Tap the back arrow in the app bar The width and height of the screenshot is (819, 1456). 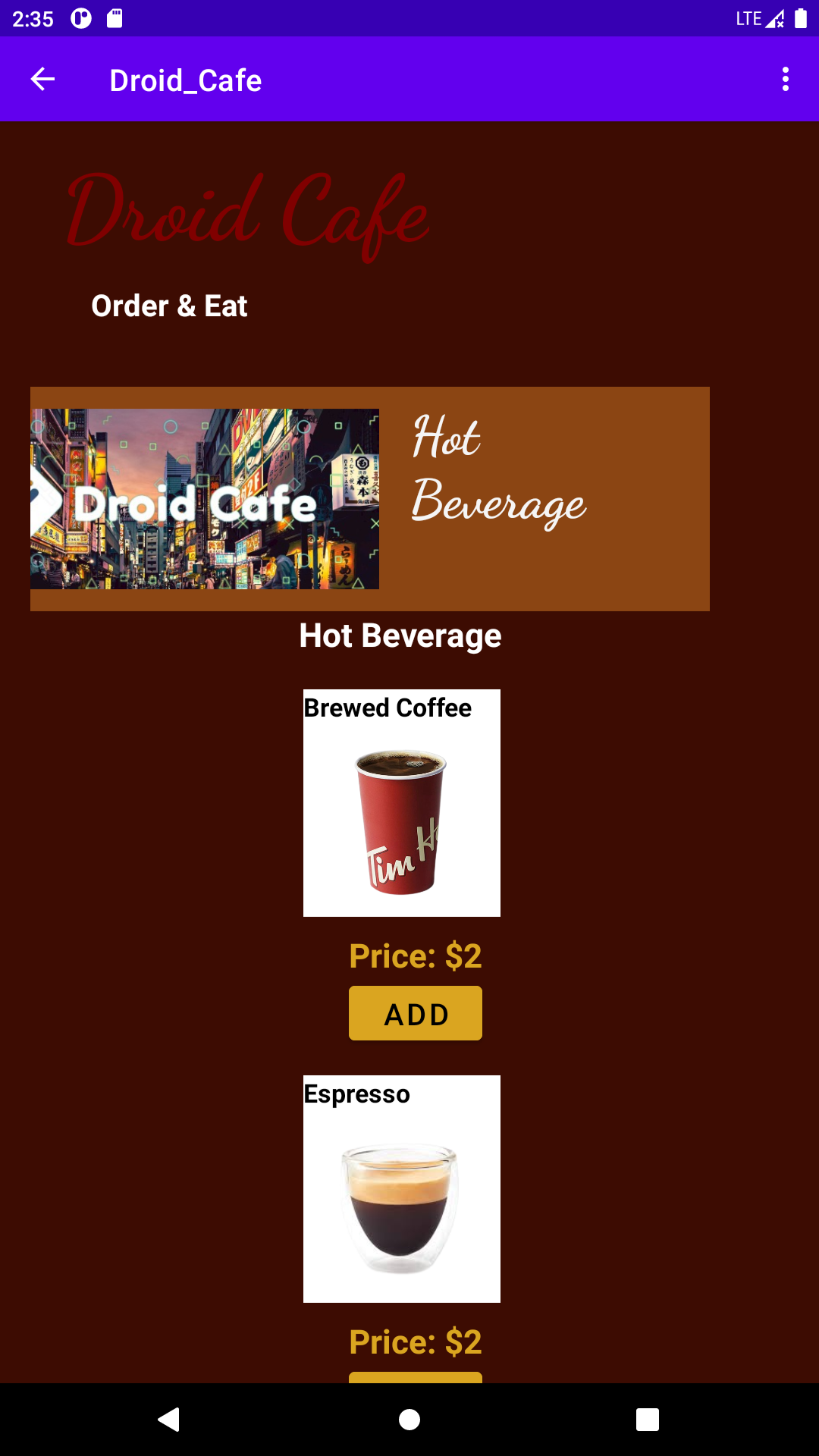pyautogui.click(x=43, y=79)
